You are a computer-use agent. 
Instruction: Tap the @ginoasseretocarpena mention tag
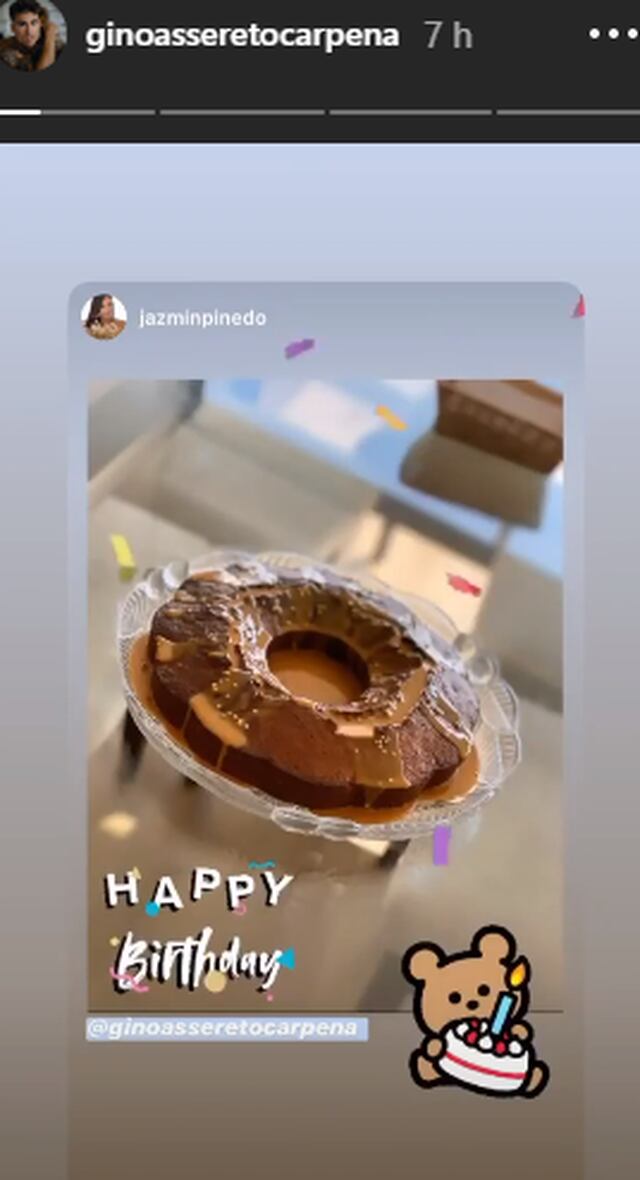(x=227, y=1028)
